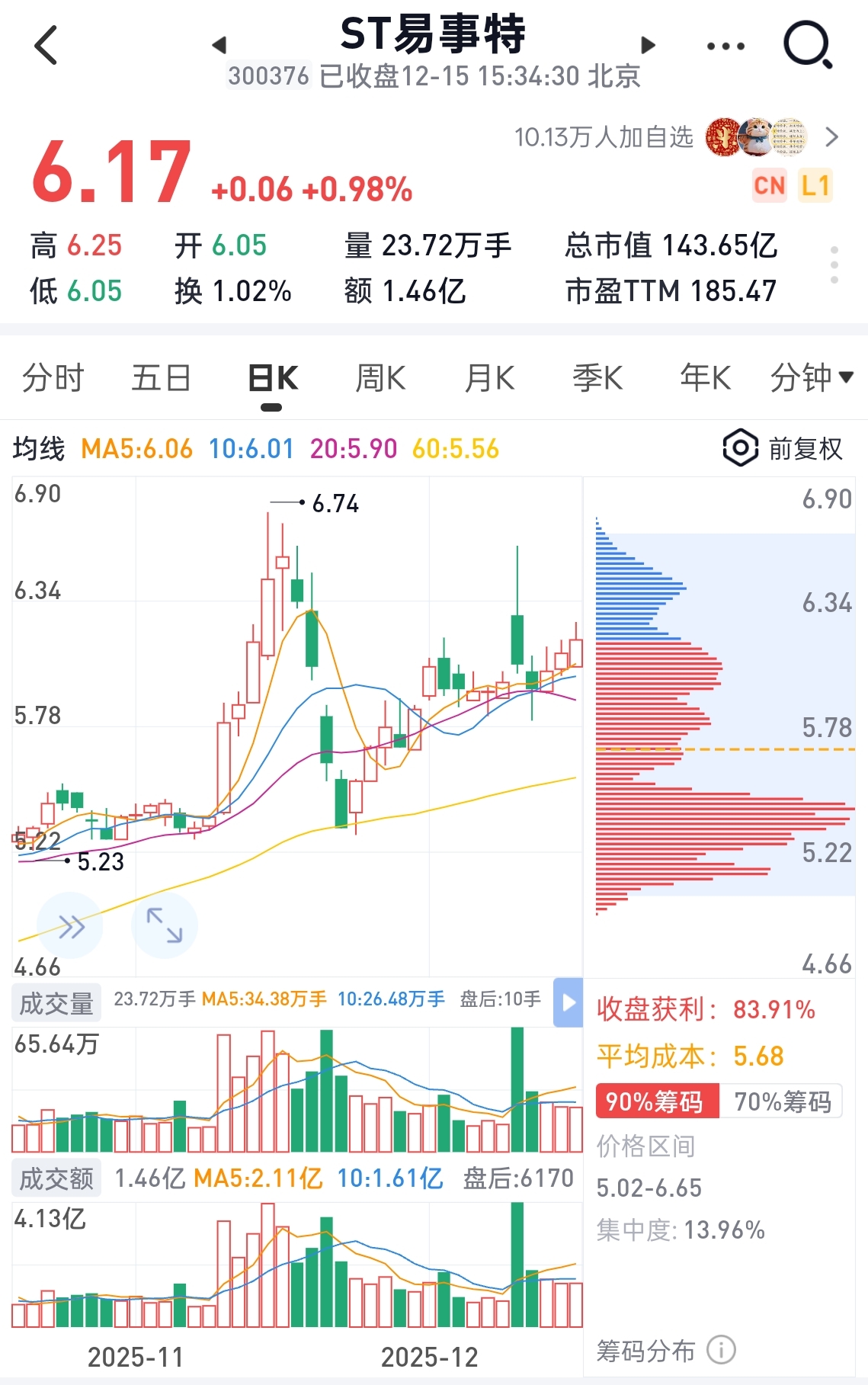Open the 分钟 interval dropdown
868x1385 pixels.
(810, 377)
